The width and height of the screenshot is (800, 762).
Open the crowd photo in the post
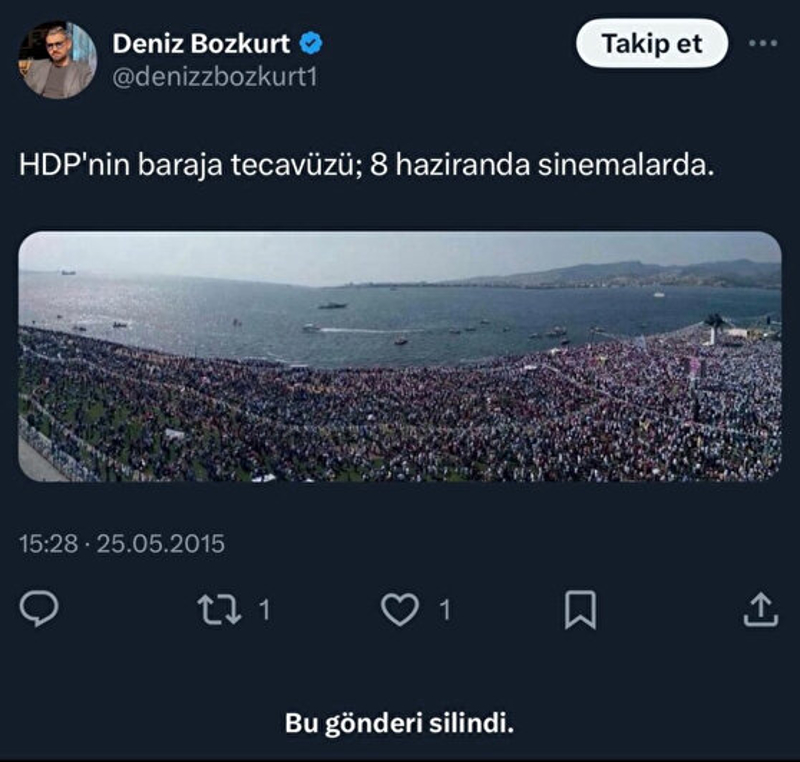[400, 357]
